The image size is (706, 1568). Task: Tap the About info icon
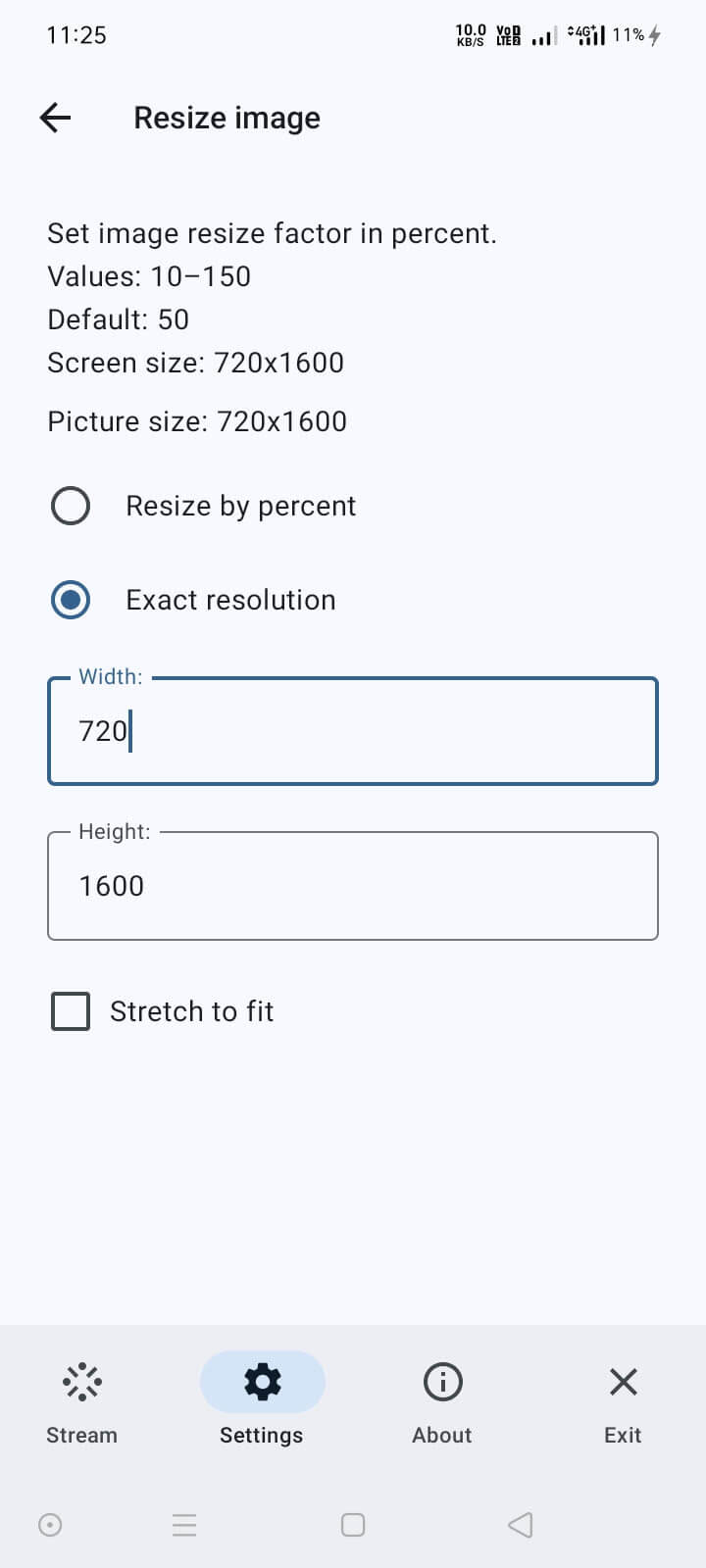coord(442,1382)
